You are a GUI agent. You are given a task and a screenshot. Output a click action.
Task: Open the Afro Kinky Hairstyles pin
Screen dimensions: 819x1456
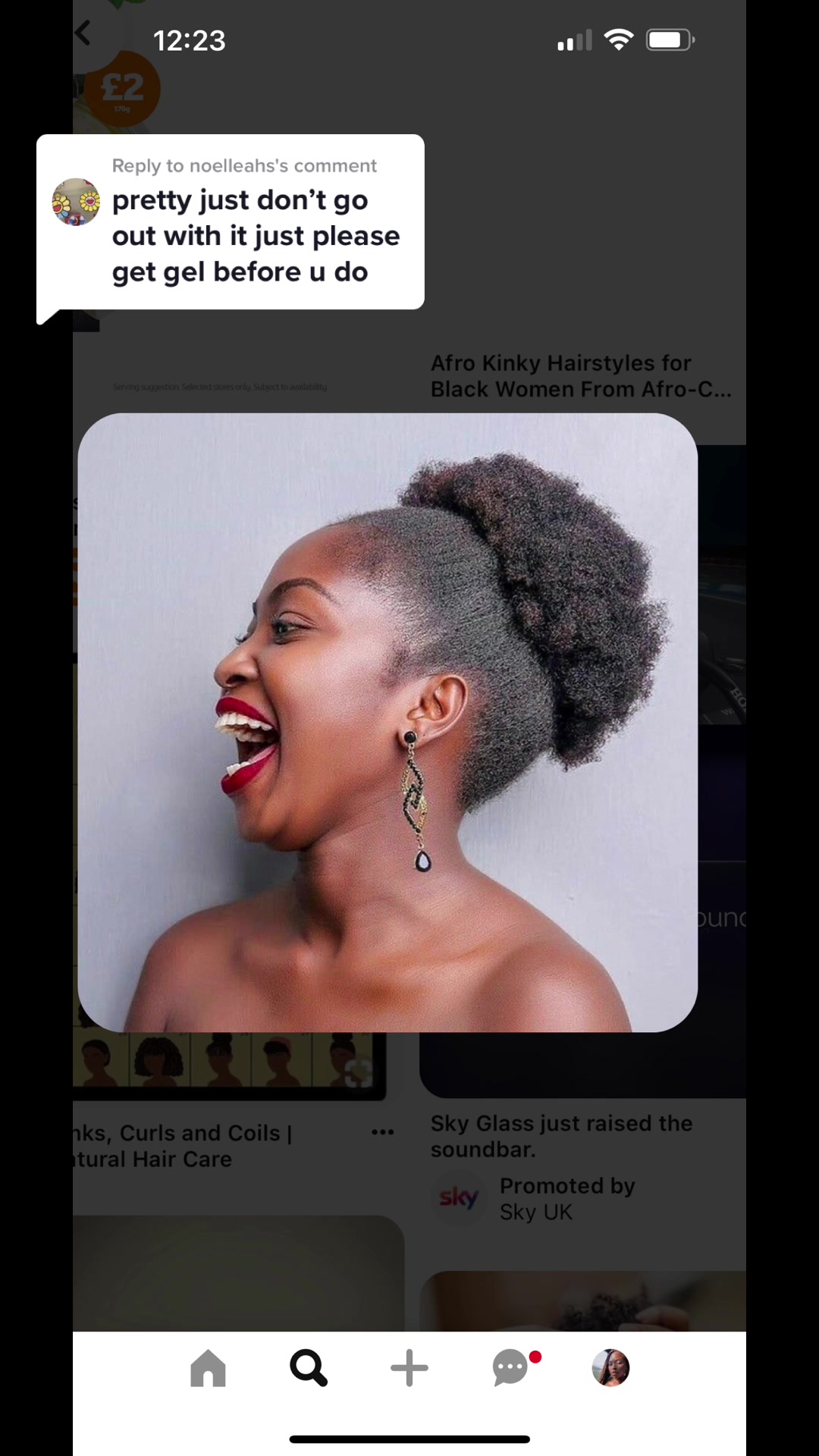coord(580,376)
